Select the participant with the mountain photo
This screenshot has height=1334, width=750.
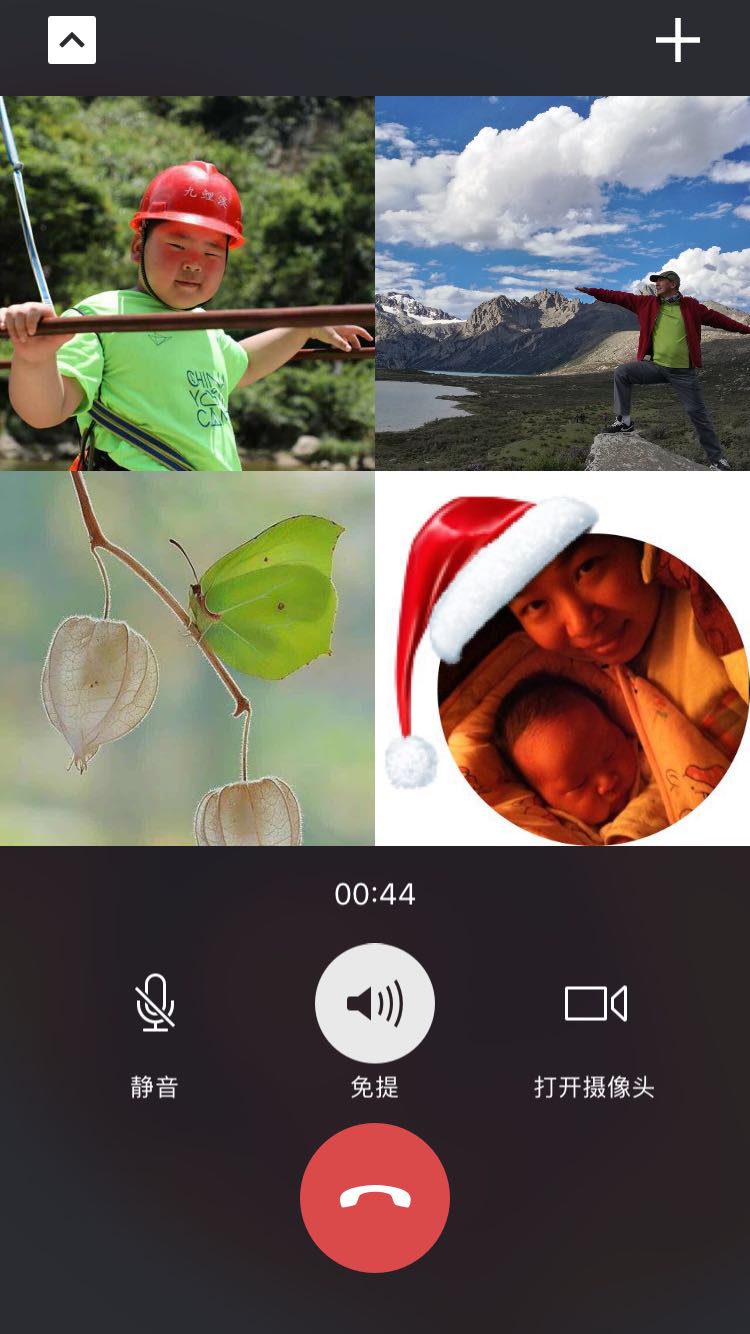pos(562,283)
